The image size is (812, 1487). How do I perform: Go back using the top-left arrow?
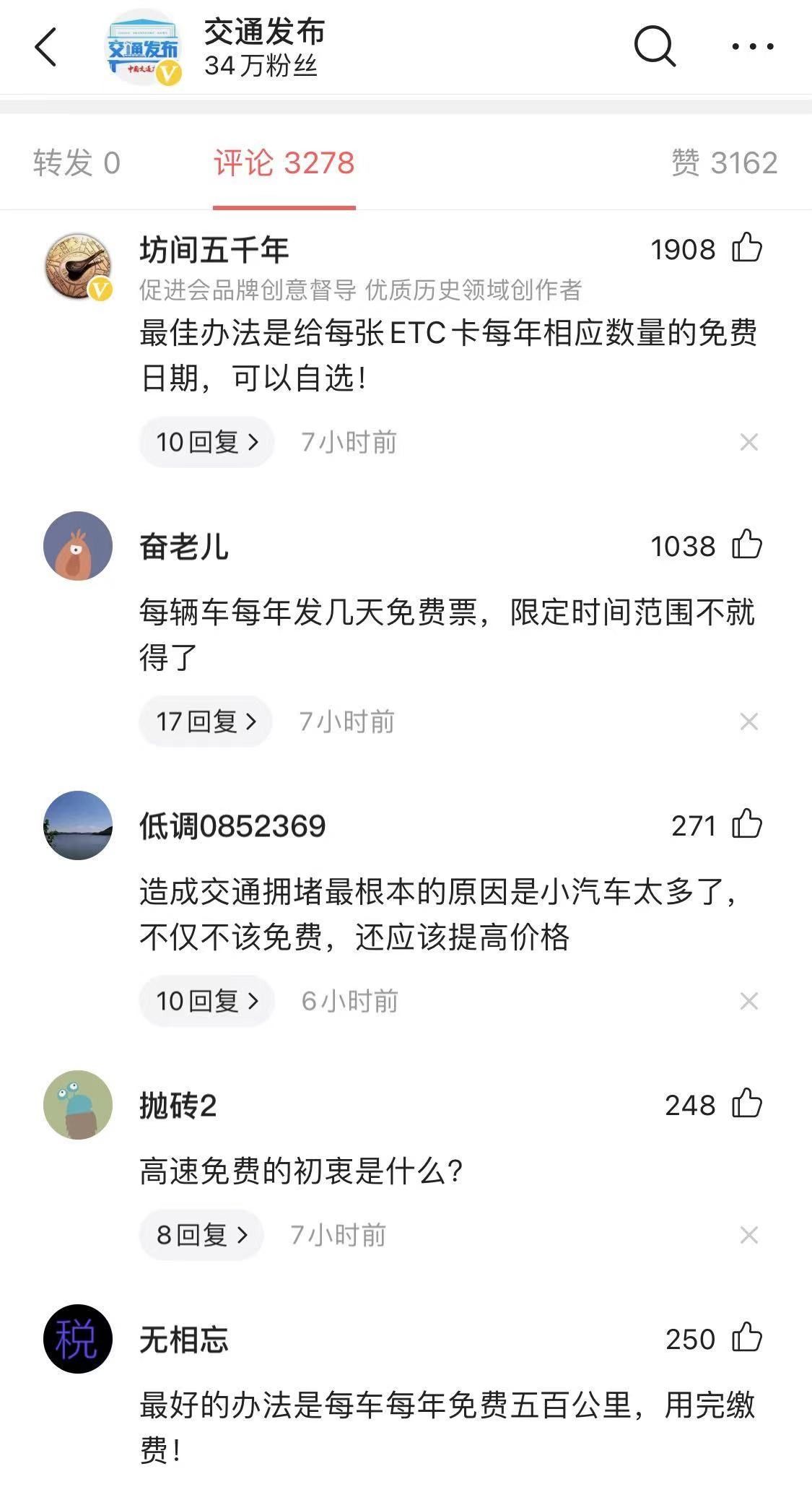click(x=45, y=48)
